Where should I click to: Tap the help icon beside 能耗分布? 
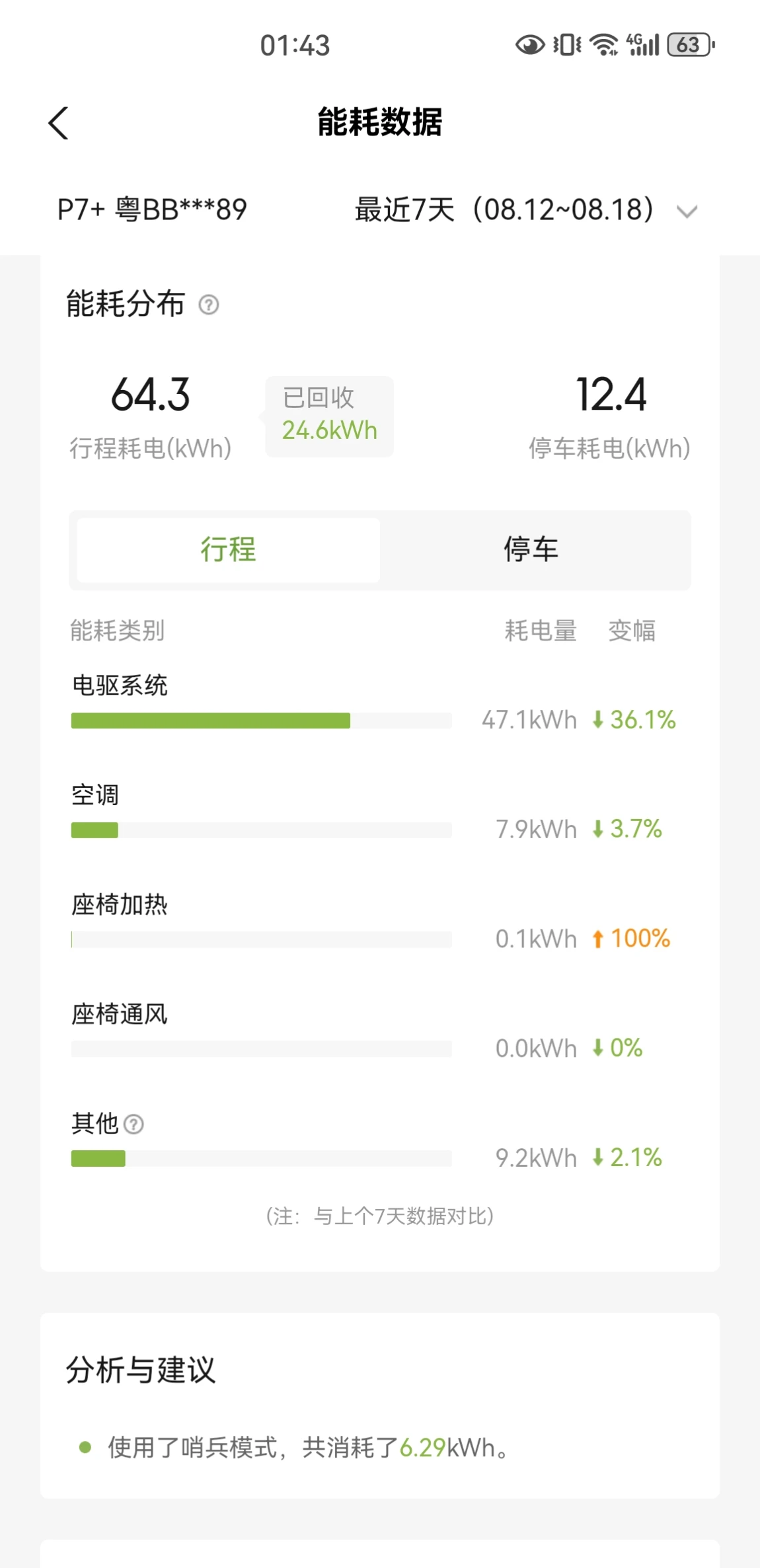coord(209,305)
